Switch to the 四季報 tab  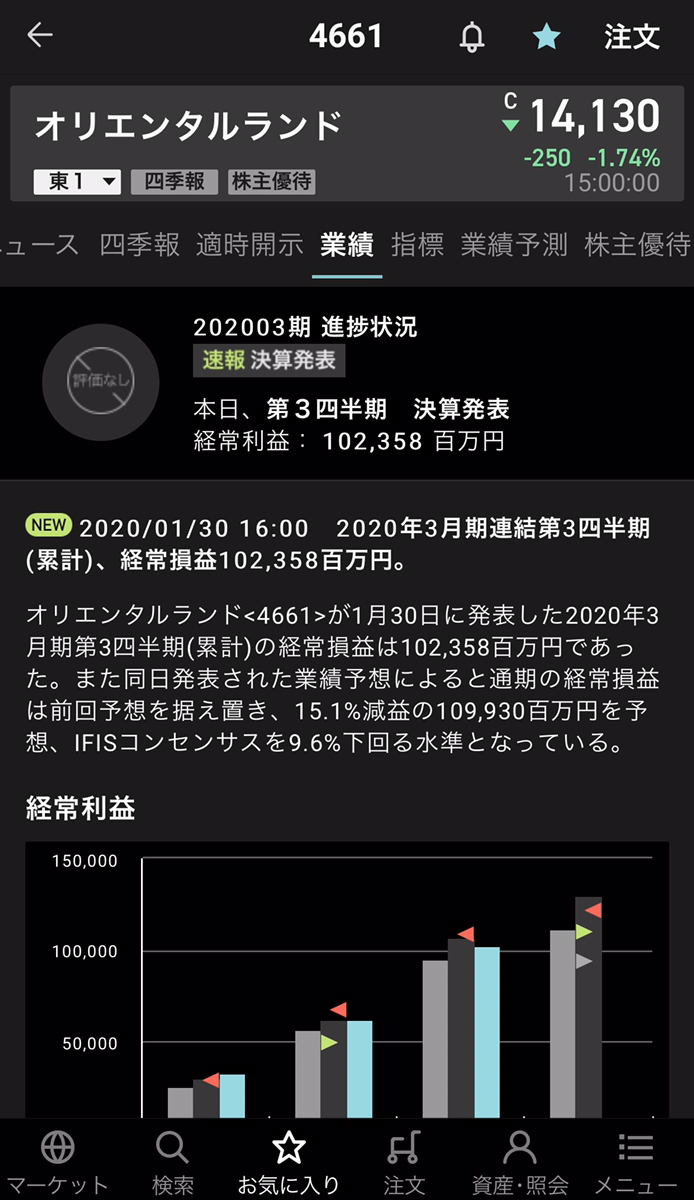click(x=139, y=245)
